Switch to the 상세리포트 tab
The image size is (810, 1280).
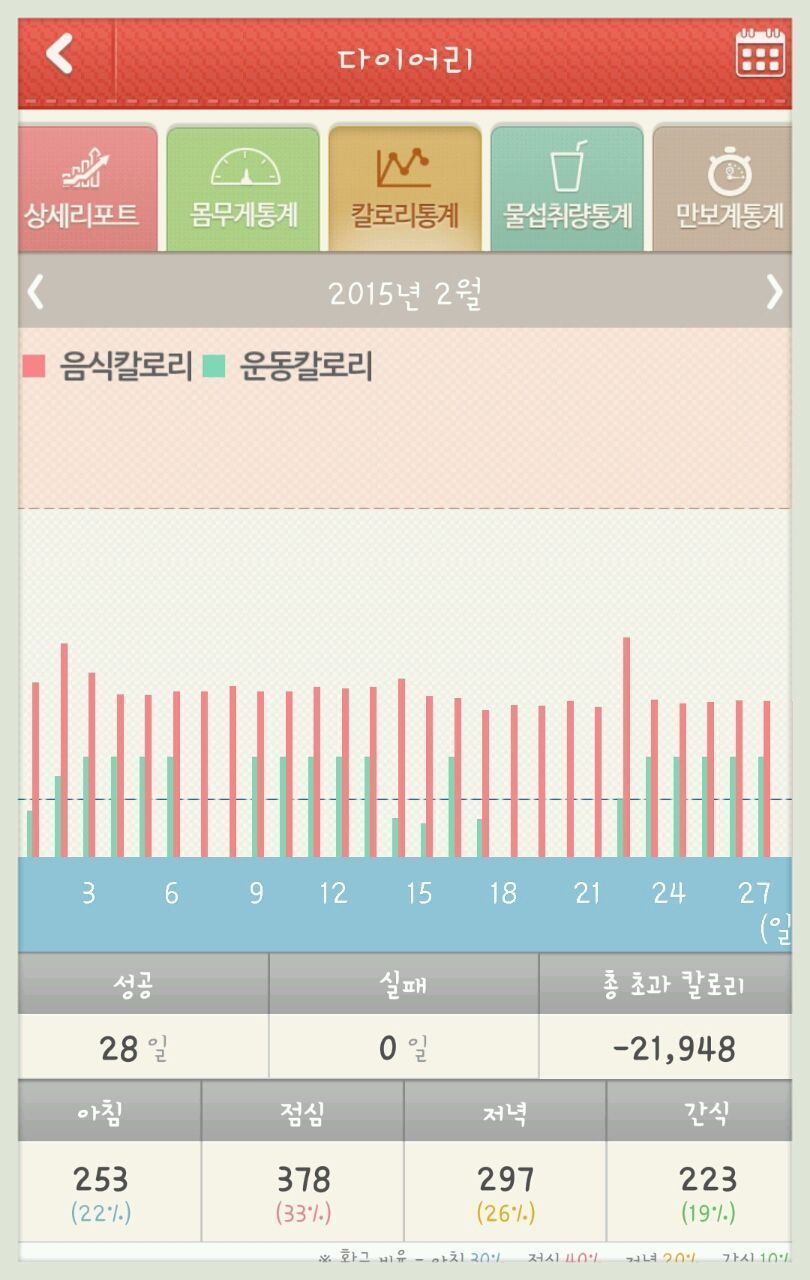[x=87, y=189]
